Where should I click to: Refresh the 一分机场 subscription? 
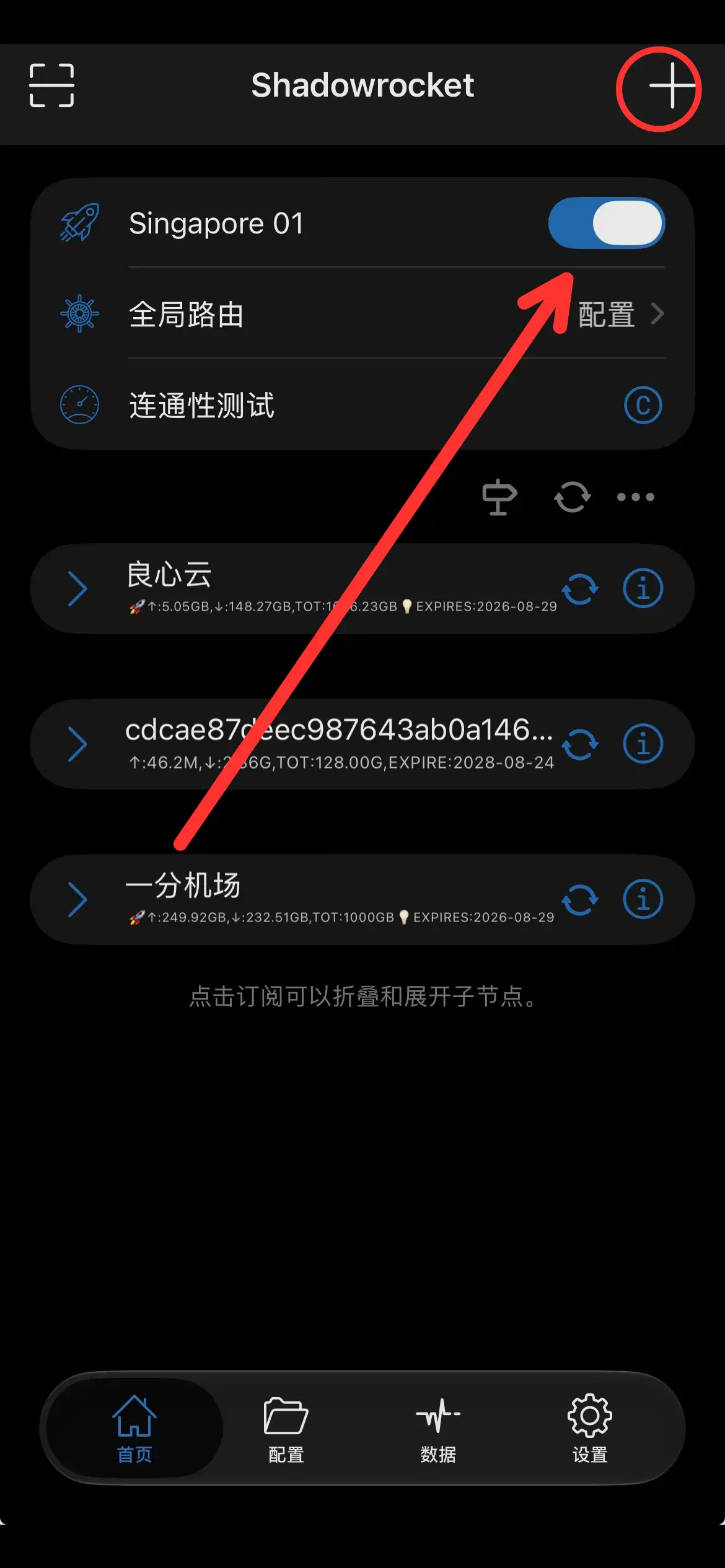(x=580, y=899)
